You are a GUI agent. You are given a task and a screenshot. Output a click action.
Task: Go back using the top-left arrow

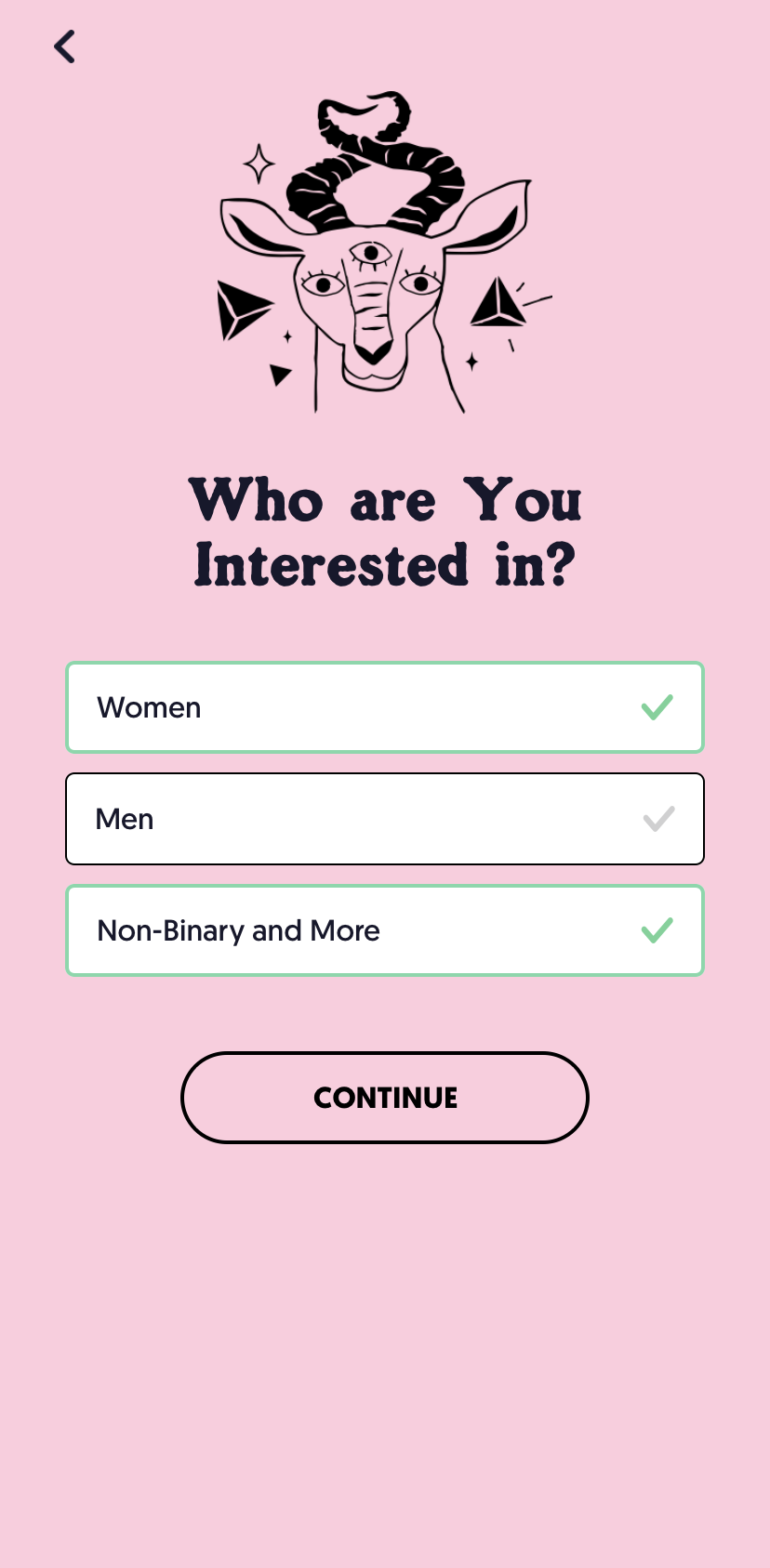click(64, 46)
